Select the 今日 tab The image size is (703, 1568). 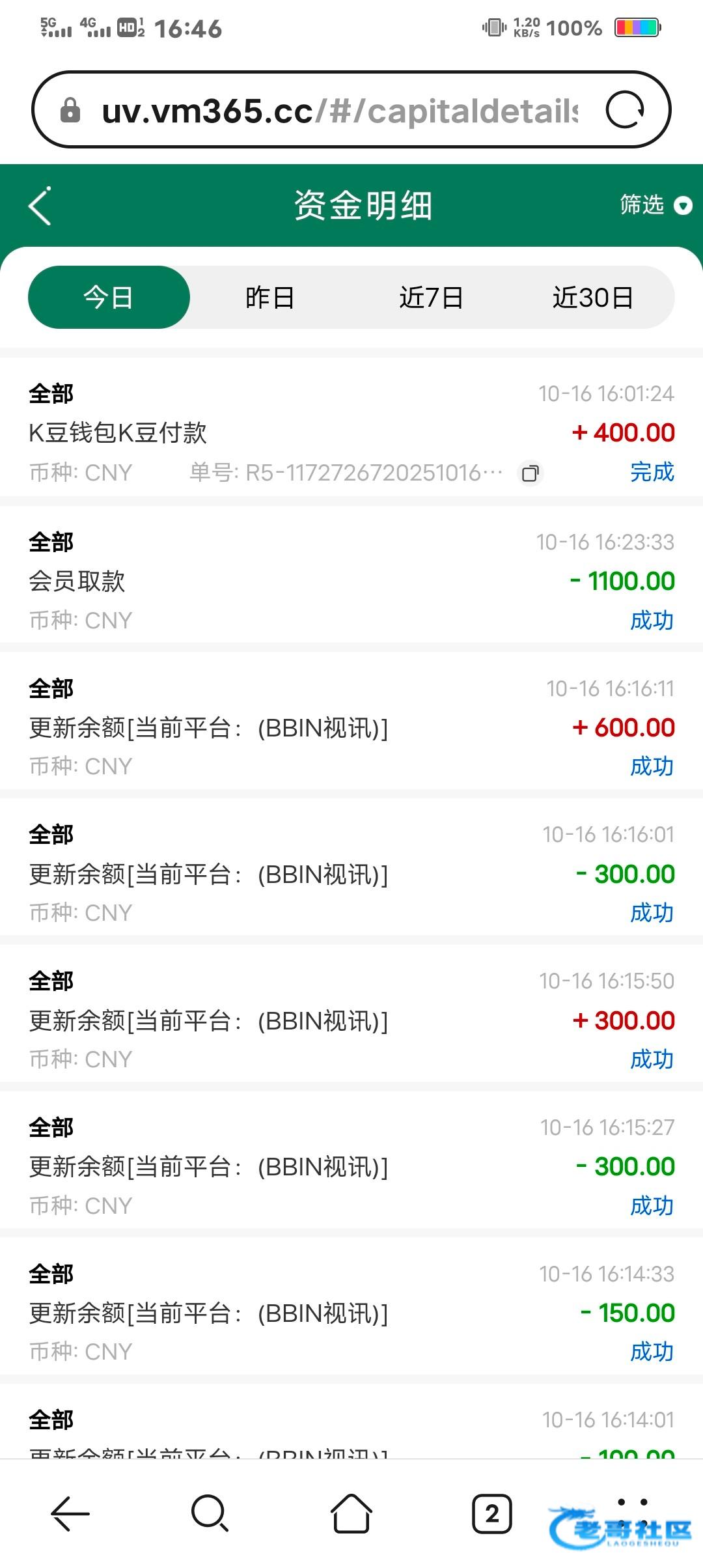tap(109, 298)
